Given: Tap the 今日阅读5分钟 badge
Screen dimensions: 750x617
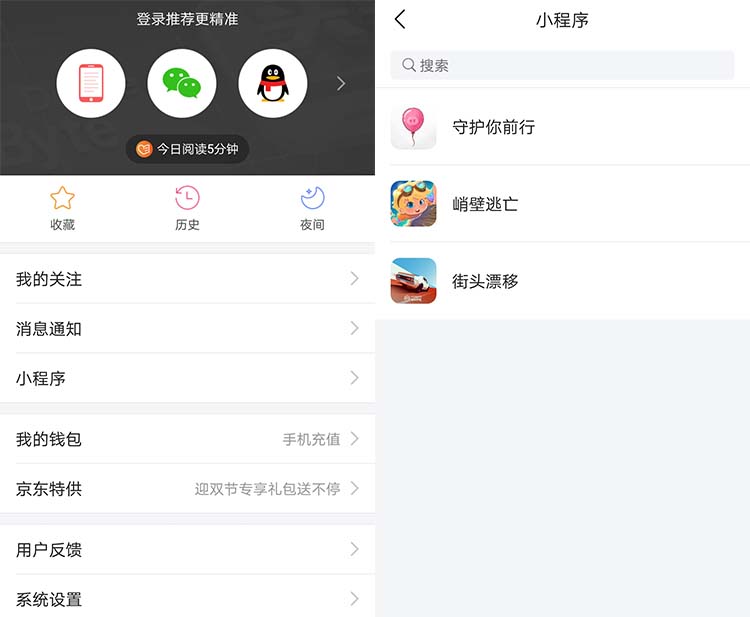Looking at the screenshot, I should click(x=187, y=149).
